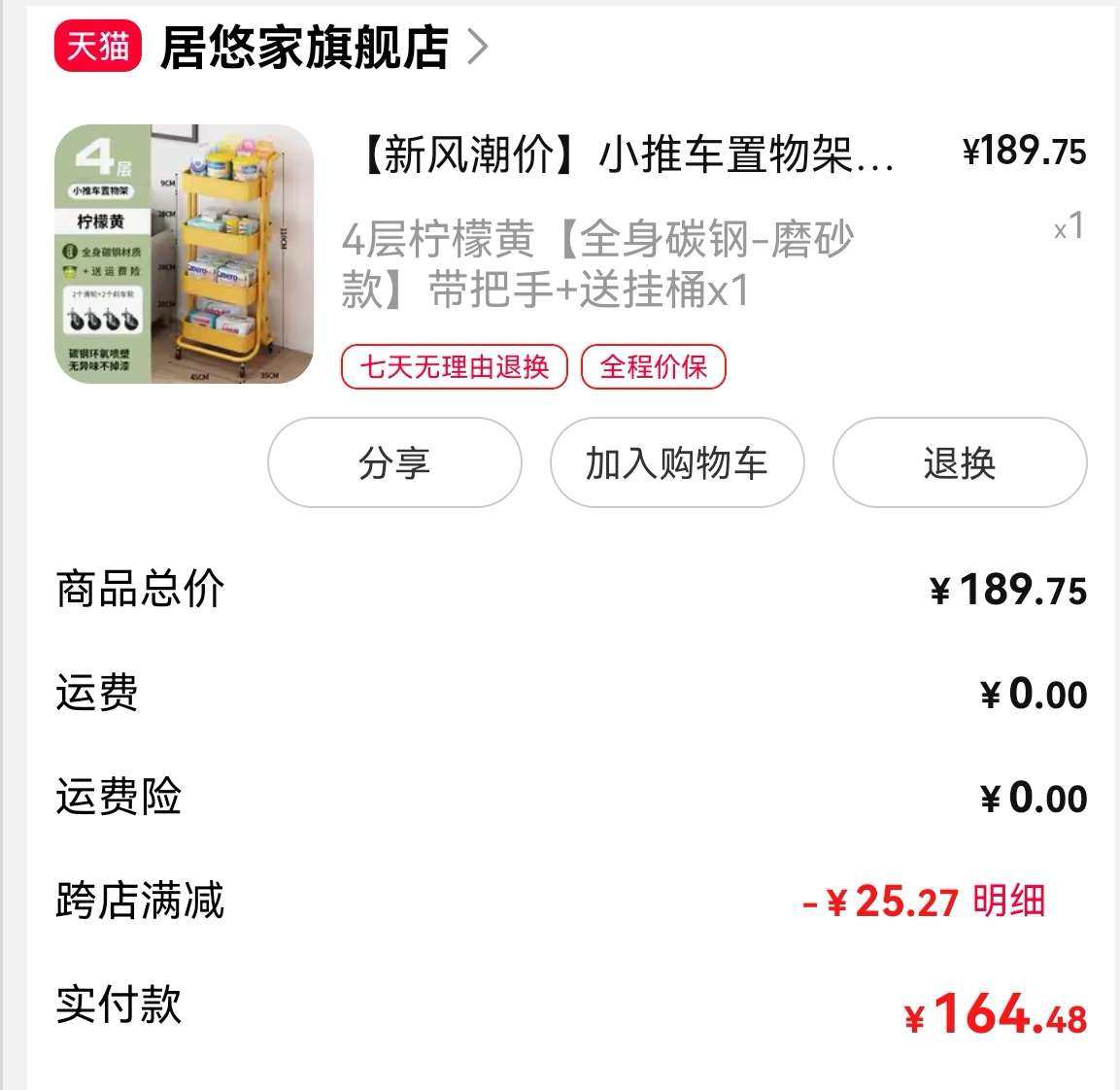Screen dimensions: 1120x1090
Task: Tap the 七天无理由退换 tag
Action: tap(454, 367)
